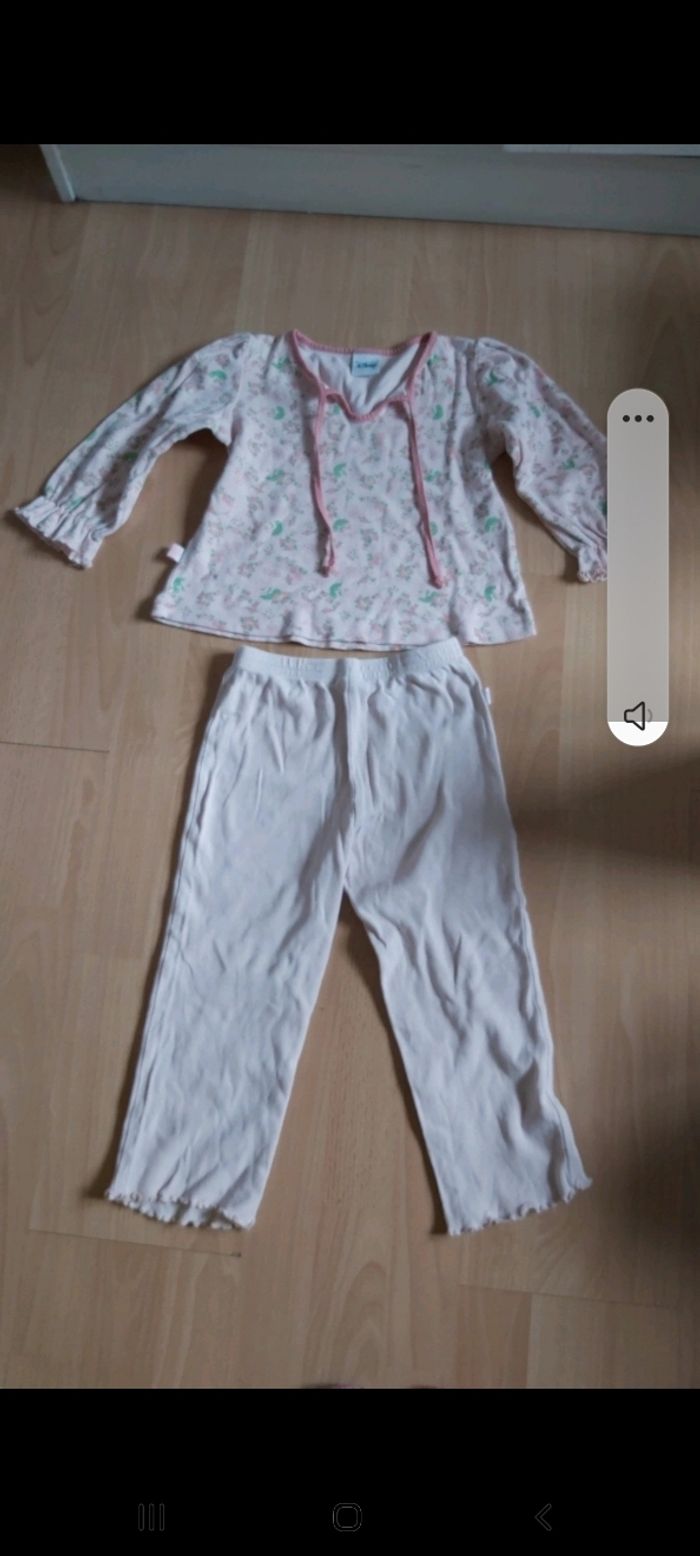Open the recent apps view
Screen dimensions: 700x1556
(x=151, y=1517)
